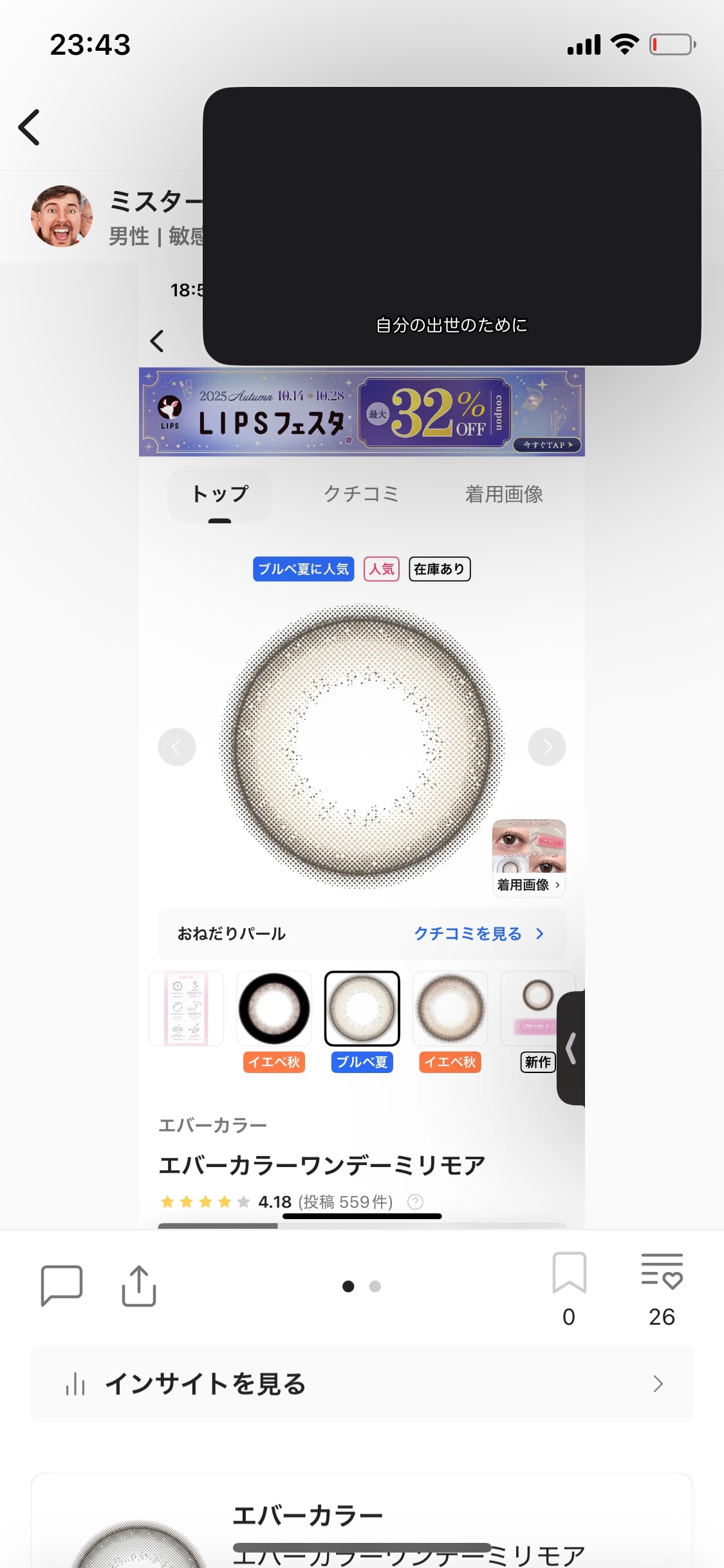The width and height of the screenshot is (724, 1568).
Task: Bookmark this post
Action: 569,1273
